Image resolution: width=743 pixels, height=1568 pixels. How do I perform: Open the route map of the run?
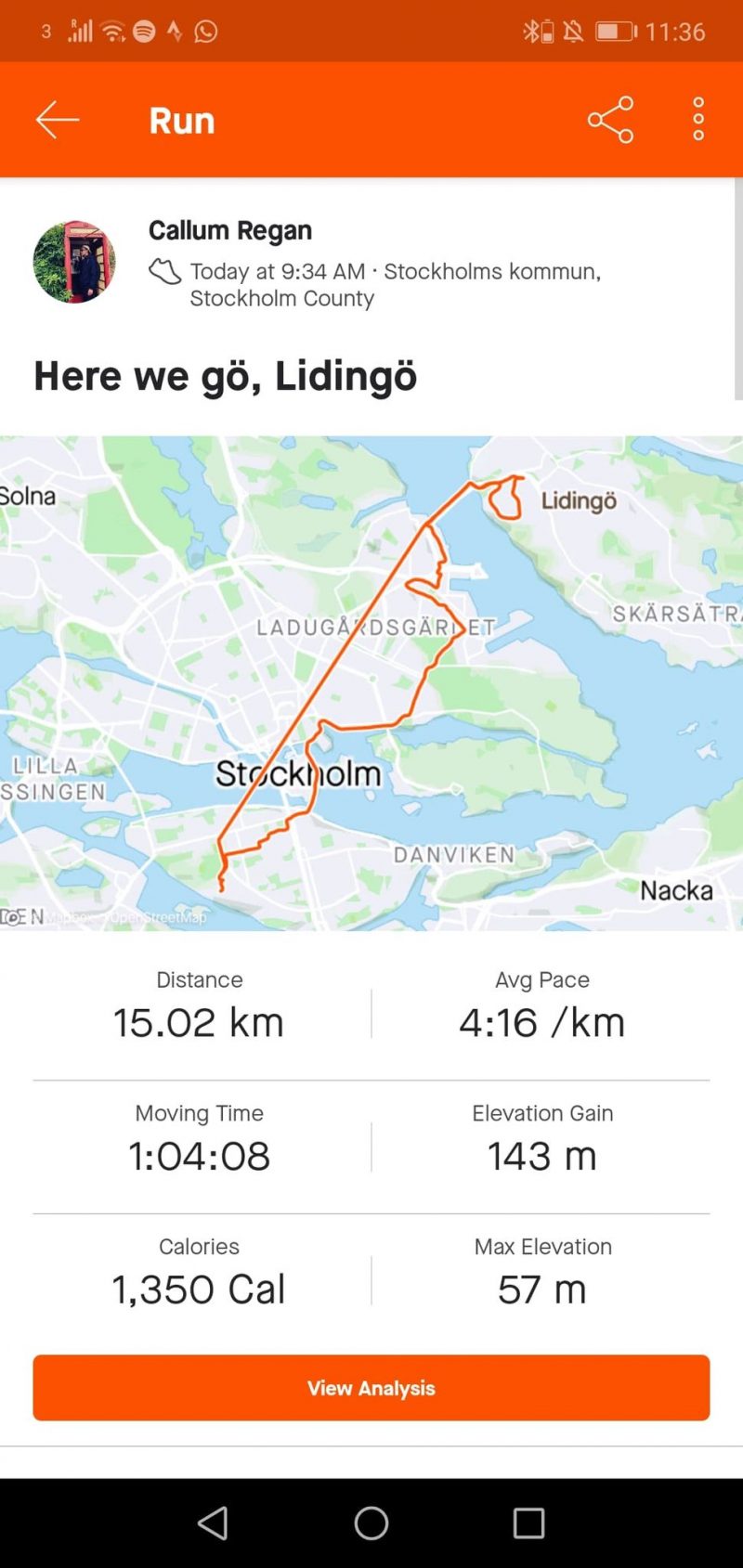pos(371,683)
